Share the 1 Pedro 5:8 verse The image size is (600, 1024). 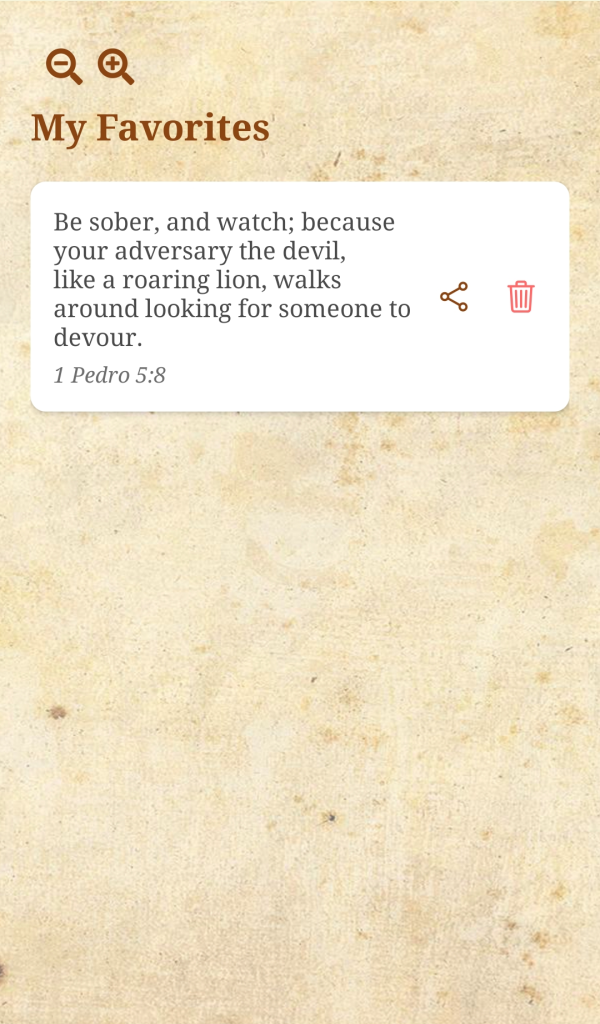pyautogui.click(x=454, y=297)
